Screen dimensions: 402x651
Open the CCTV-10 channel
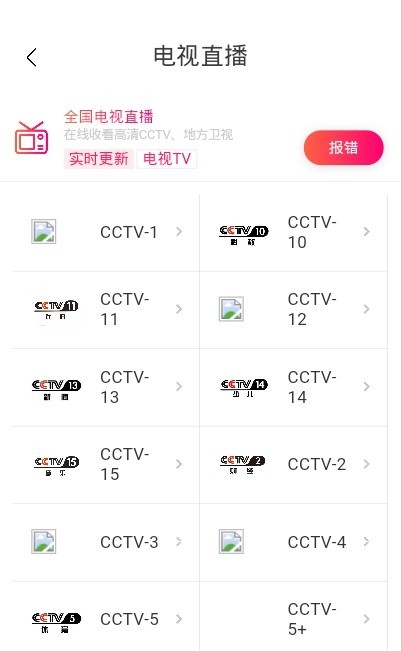point(294,232)
